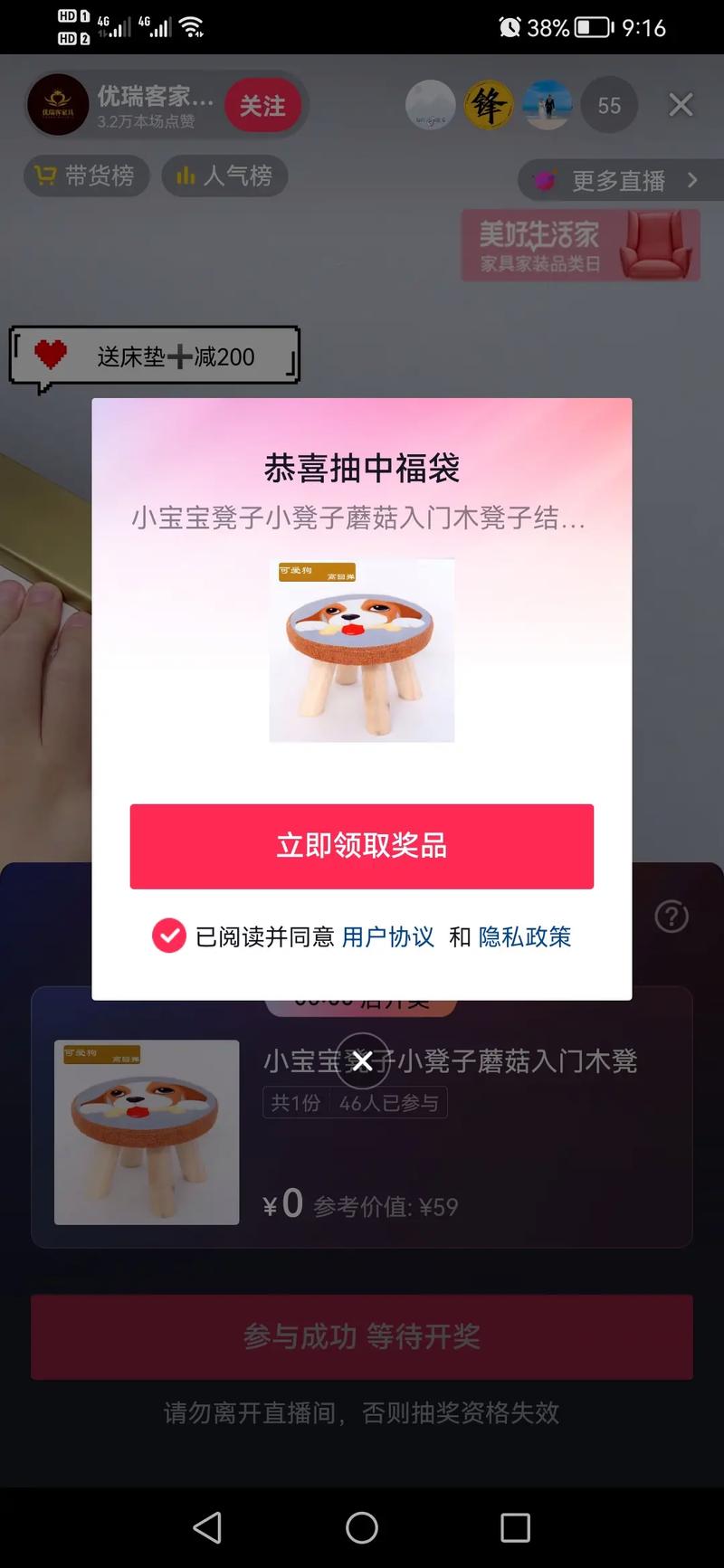This screenshot has width=724, height=1568.
Task: Open the shopping cart 带货榜 ranking
Action: coord(86,176)
